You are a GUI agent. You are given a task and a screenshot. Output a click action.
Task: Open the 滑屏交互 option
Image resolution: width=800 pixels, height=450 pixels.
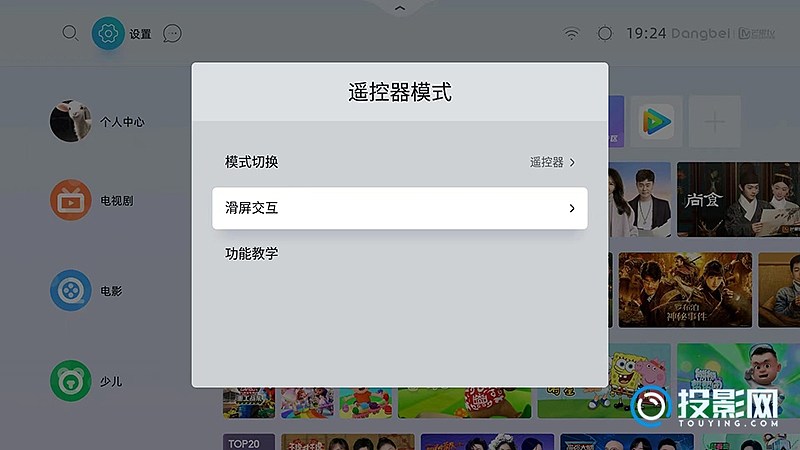click(x=399, y=208)
